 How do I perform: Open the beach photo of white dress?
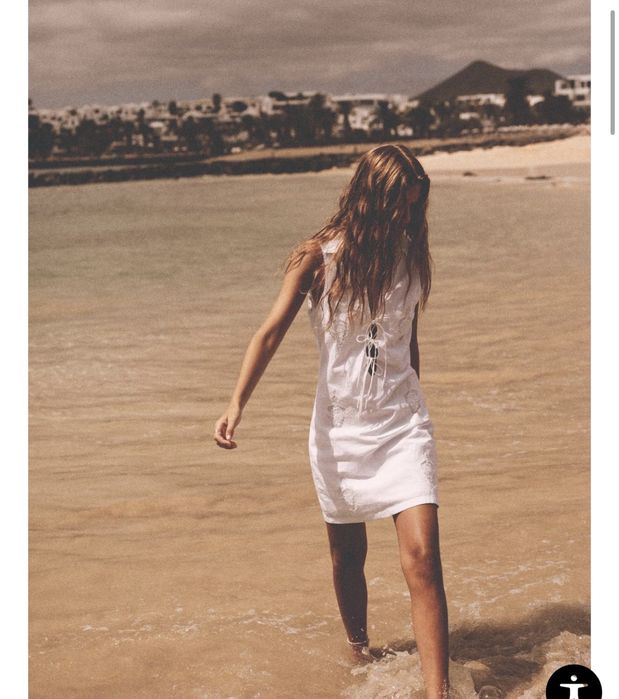coord(309,350)
